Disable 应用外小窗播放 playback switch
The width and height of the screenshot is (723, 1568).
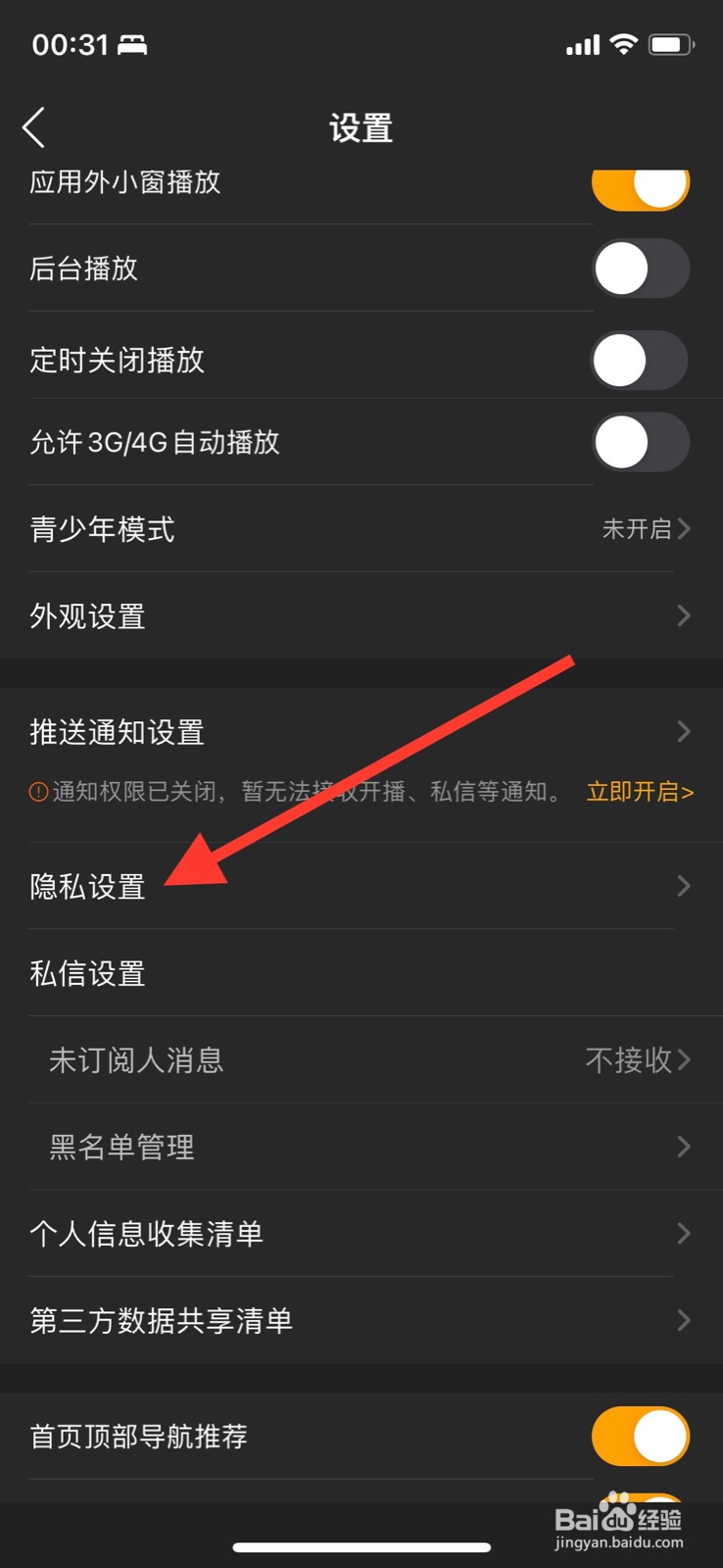[x=641, y=186]
